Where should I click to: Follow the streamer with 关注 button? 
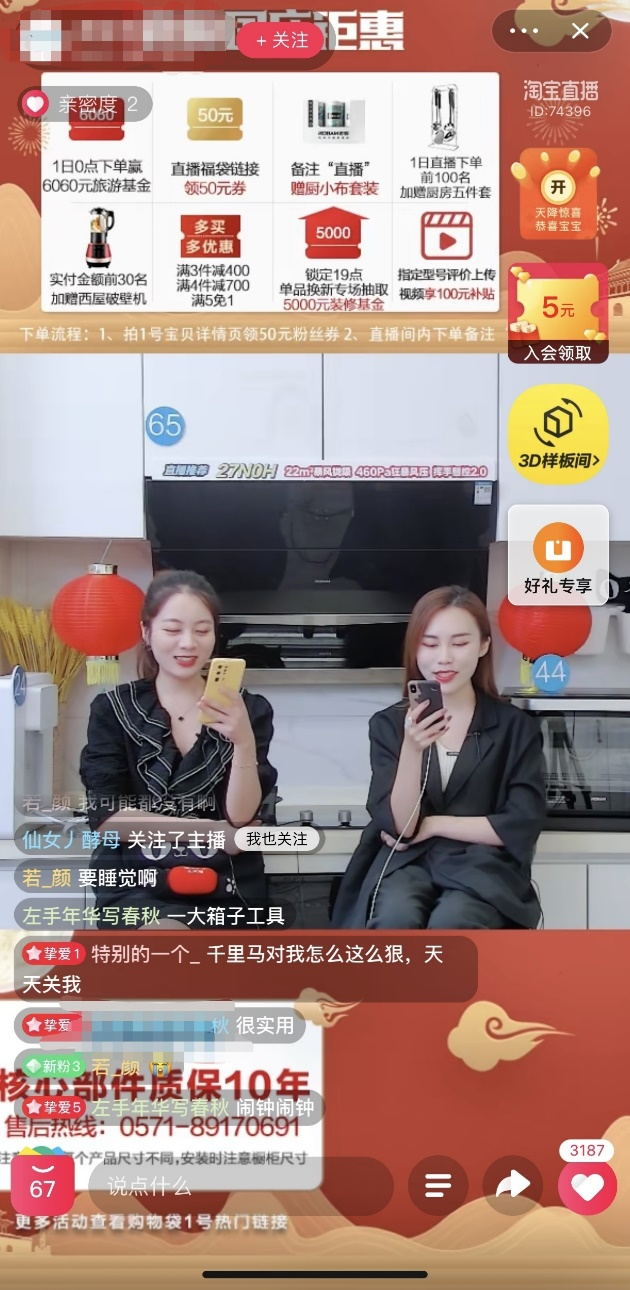point(280,40)
